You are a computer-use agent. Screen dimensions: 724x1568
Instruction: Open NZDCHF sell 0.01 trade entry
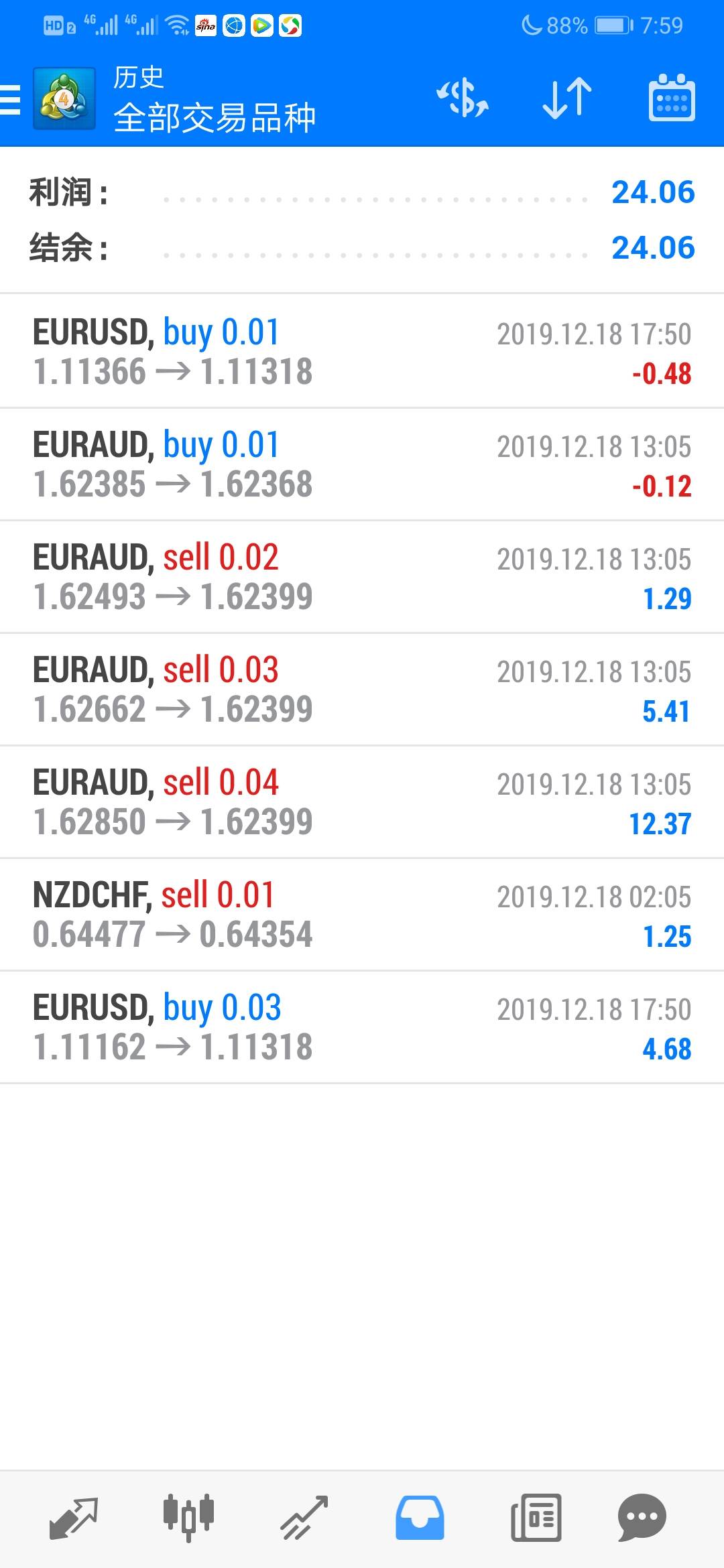[362, 915]
